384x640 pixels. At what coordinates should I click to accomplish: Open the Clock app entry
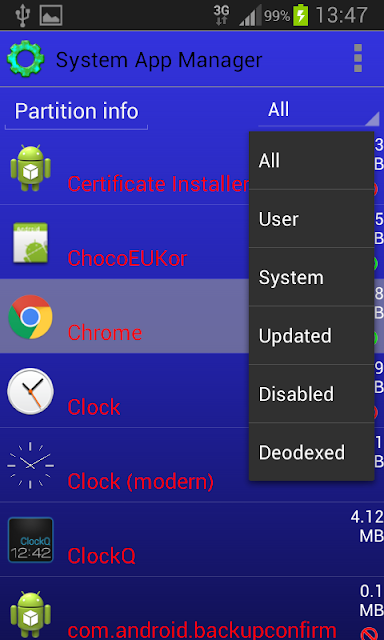pos(124,391)
